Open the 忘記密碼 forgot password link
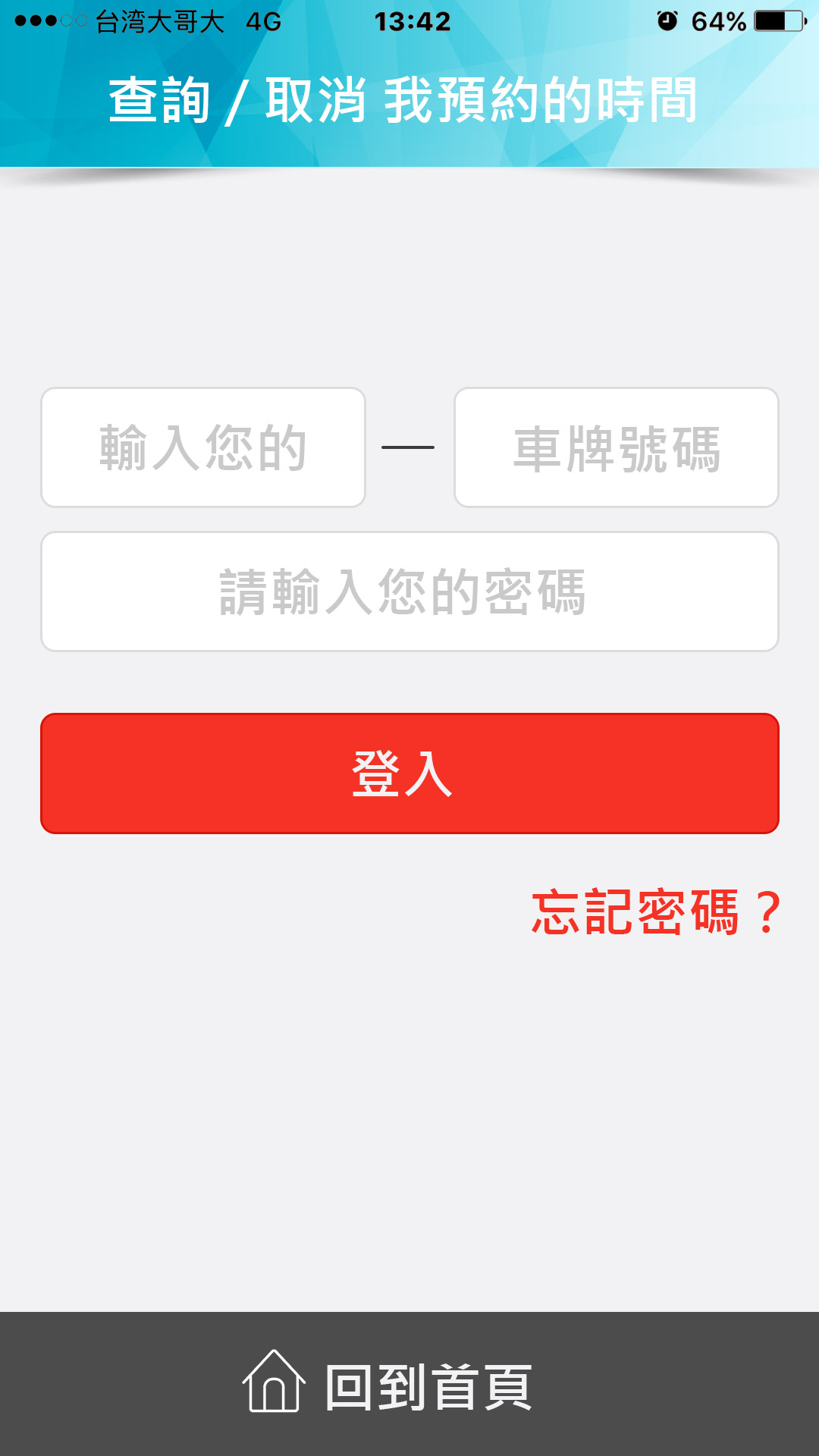This screenshot has width=819, height=1456. (655, 912)
